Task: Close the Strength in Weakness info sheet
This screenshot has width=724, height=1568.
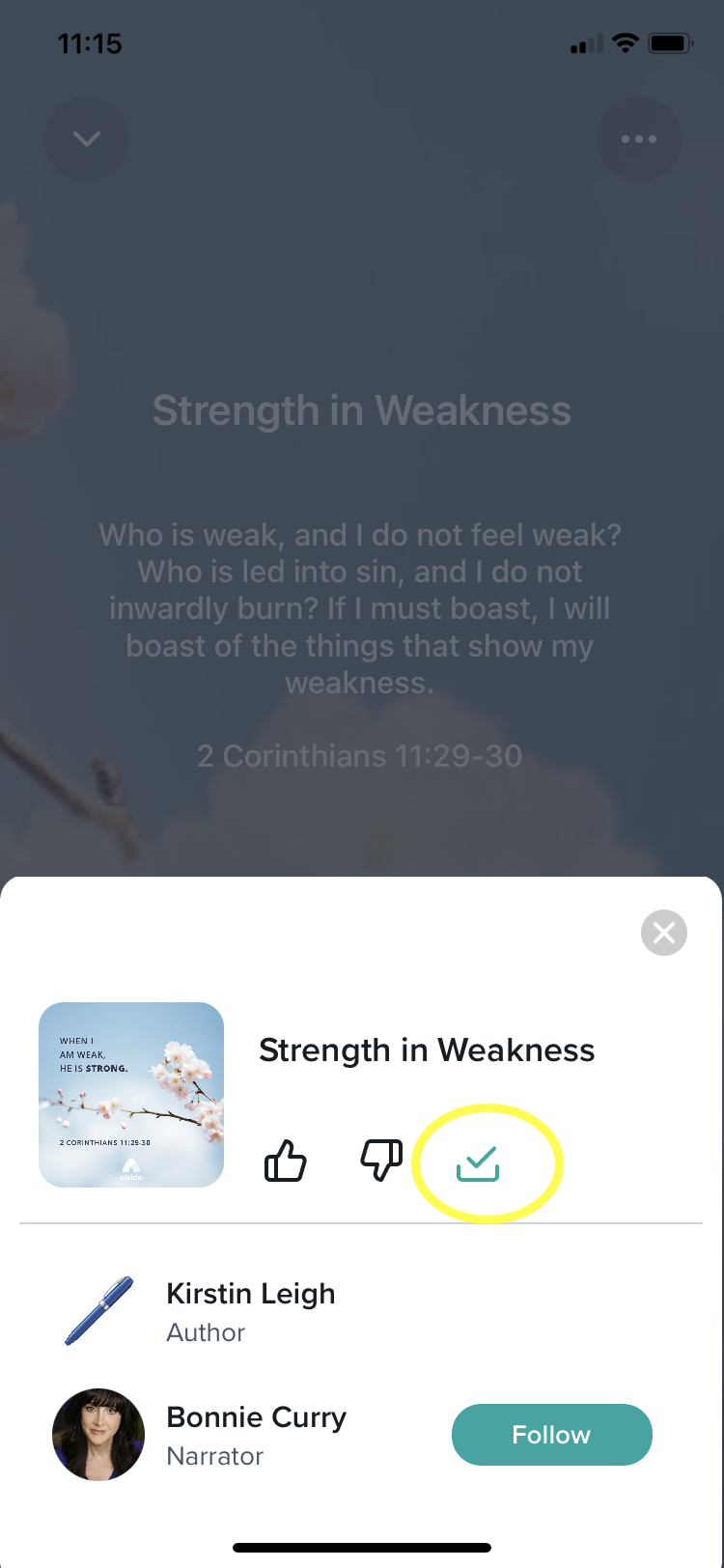Action: pos(664,933)
